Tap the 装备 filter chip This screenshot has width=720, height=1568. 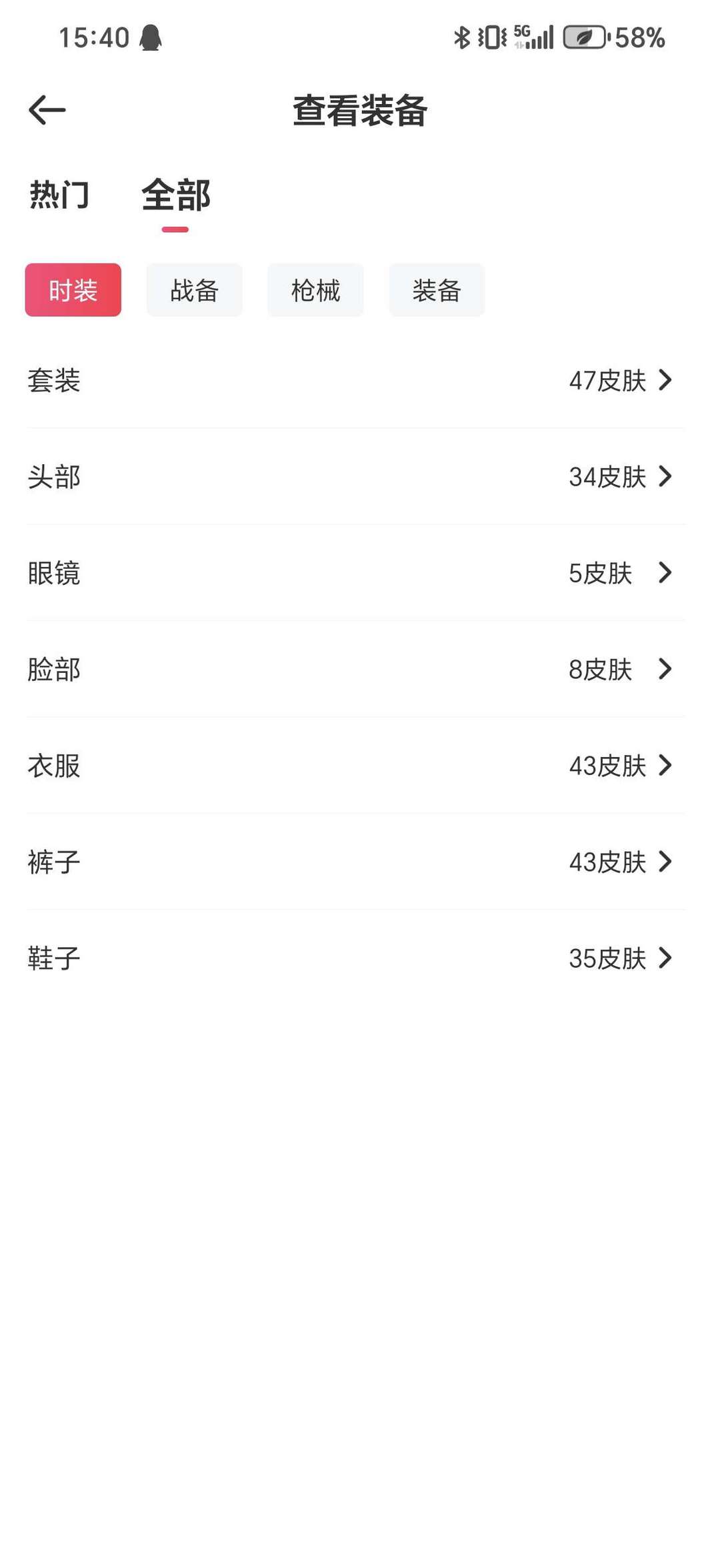point(437,290)
